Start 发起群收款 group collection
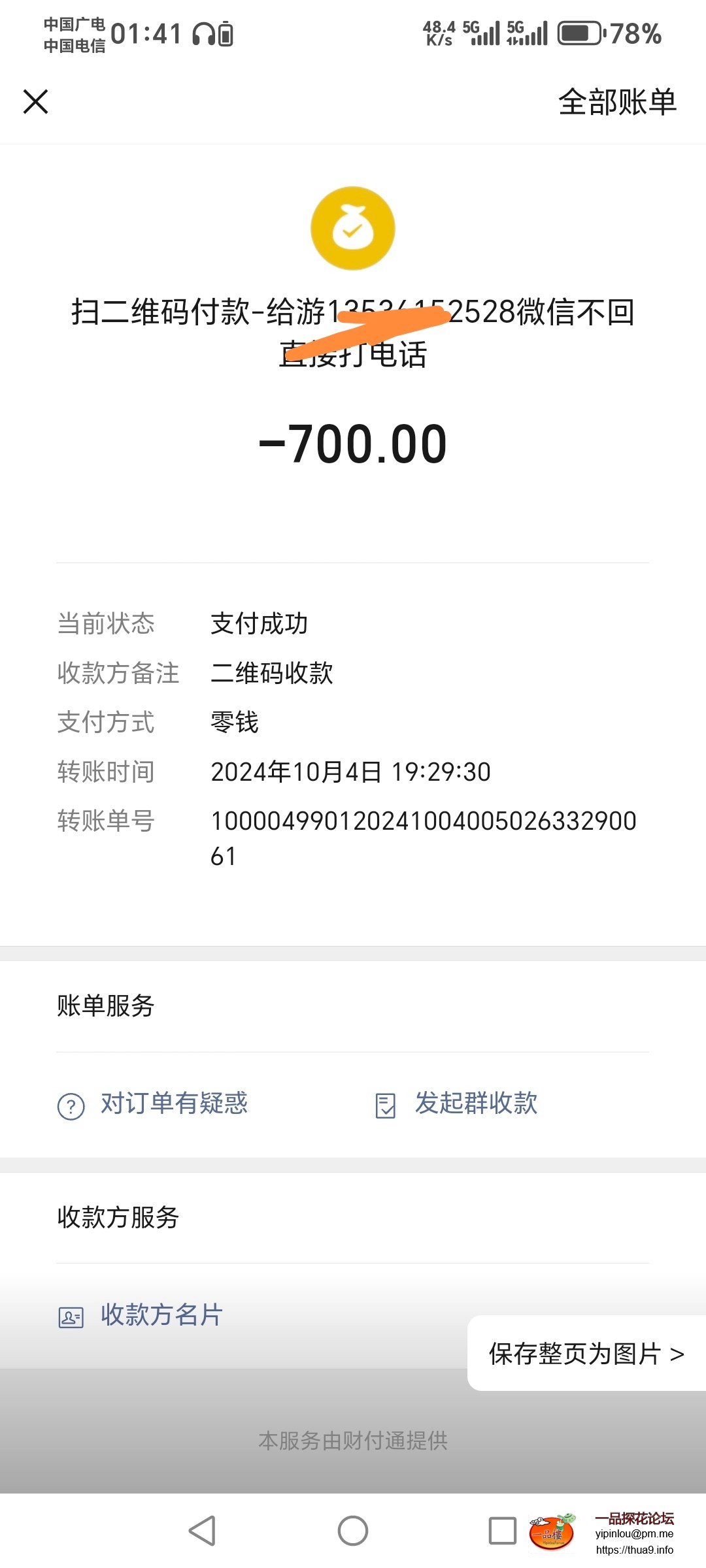This screenshot has height=1568, width=706. tap(458, 1104)
